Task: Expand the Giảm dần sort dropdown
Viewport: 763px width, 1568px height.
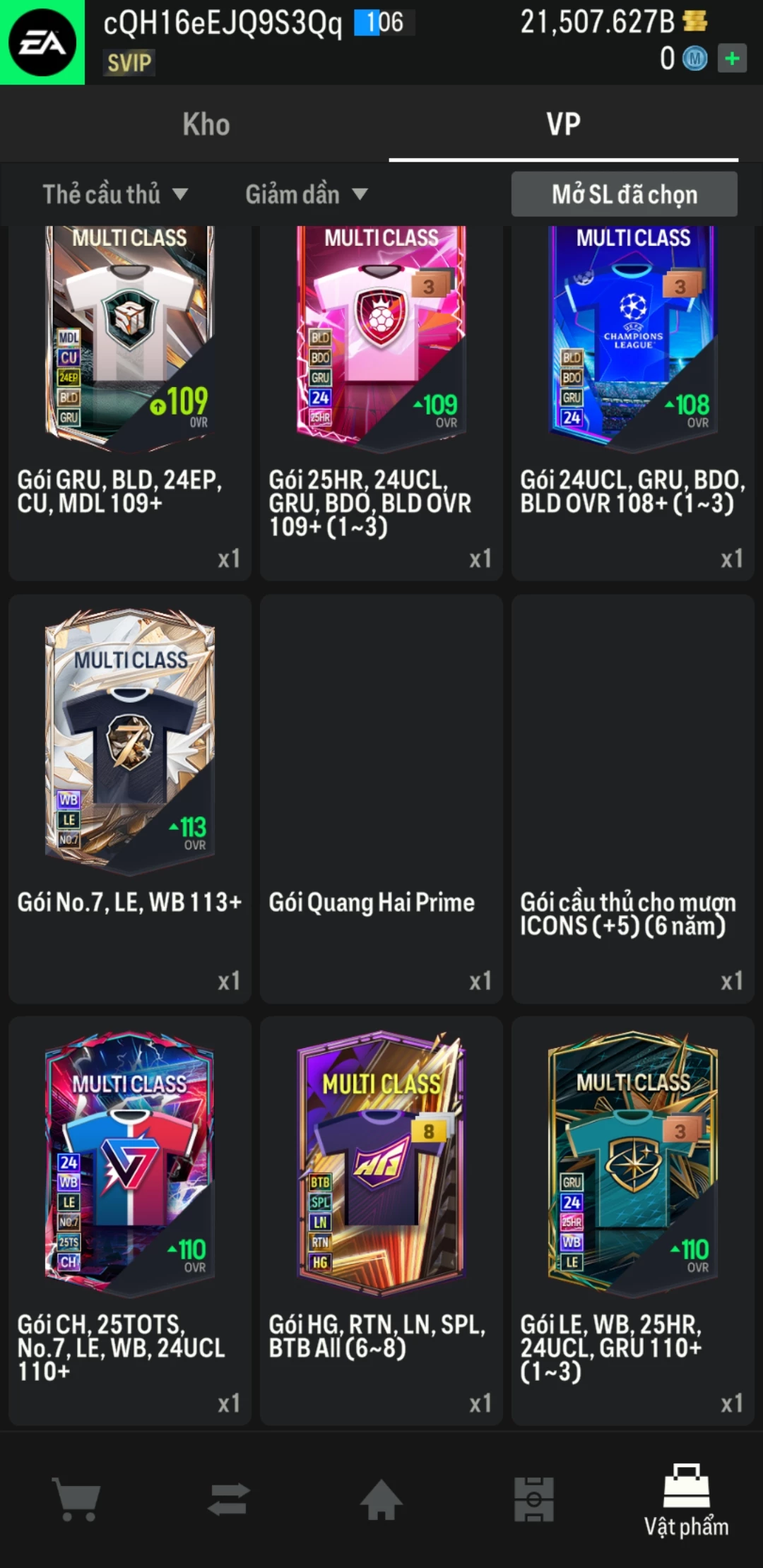Action: (x=306, y=194)
